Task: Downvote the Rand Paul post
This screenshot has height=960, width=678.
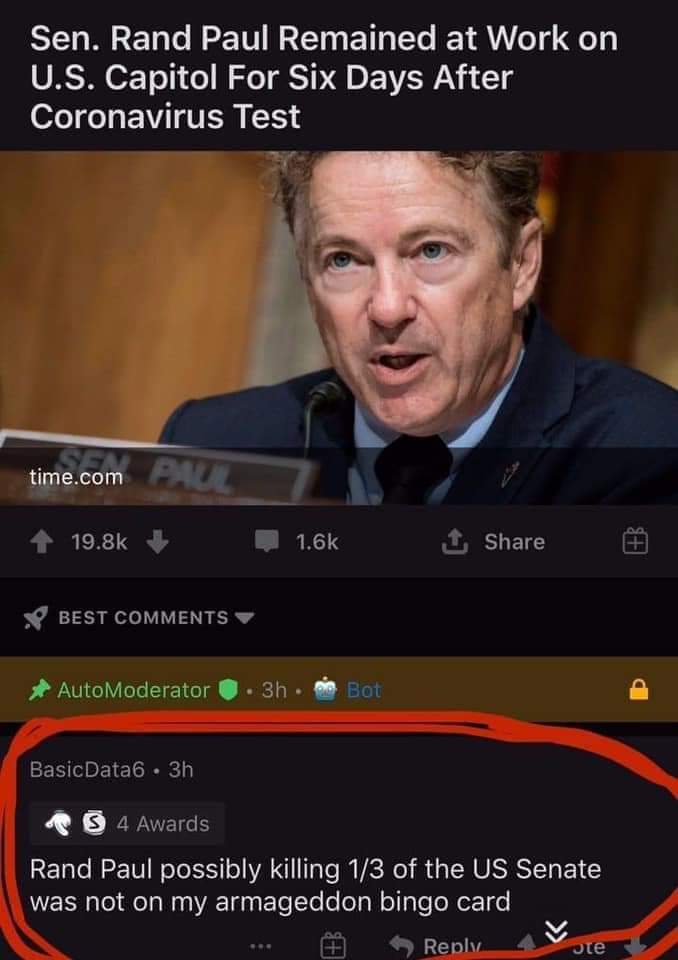Action: pyautogui.click(x=155, y=542)
